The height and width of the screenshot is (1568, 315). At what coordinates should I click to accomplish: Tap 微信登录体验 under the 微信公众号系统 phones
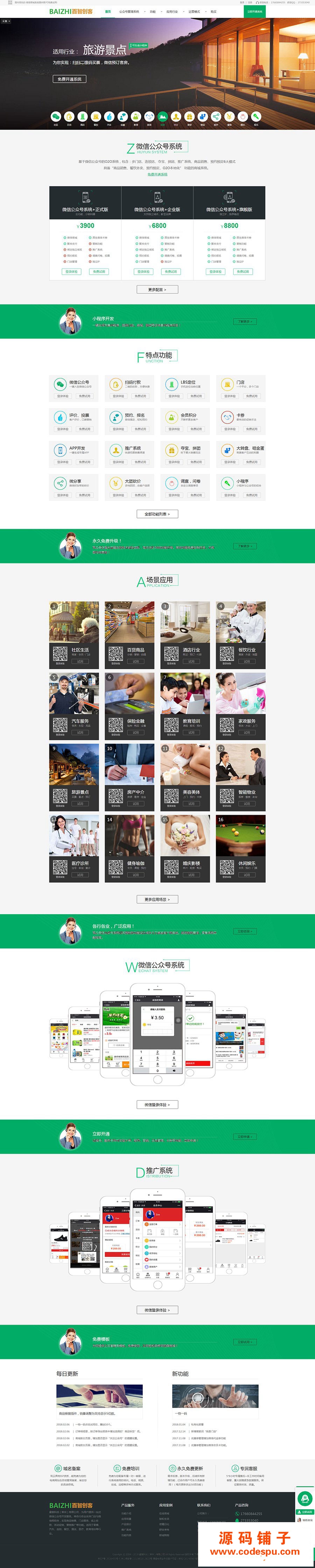[157, 1104]
